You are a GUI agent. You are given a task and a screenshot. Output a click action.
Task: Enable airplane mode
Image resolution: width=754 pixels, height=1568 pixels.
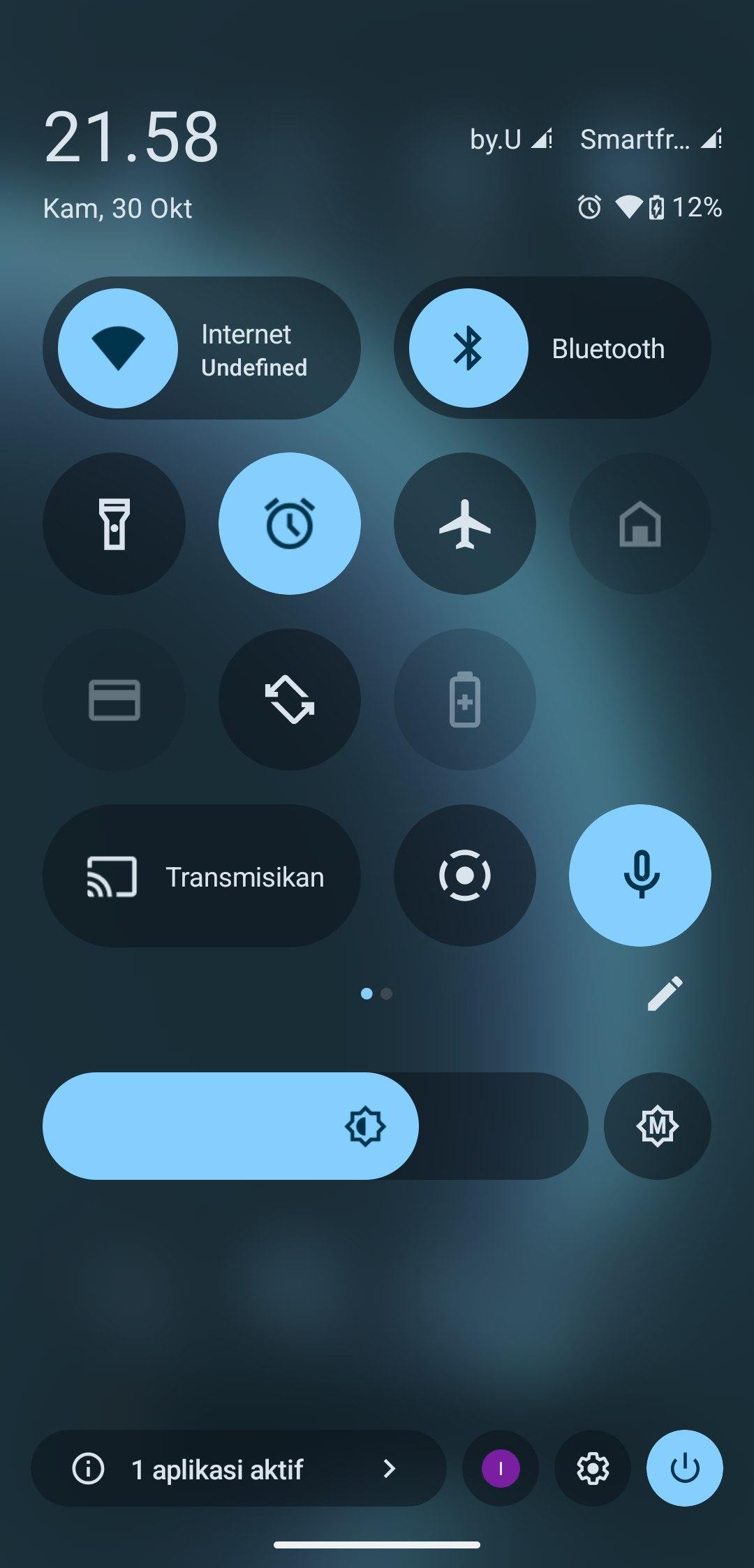(x=465, y=524)
